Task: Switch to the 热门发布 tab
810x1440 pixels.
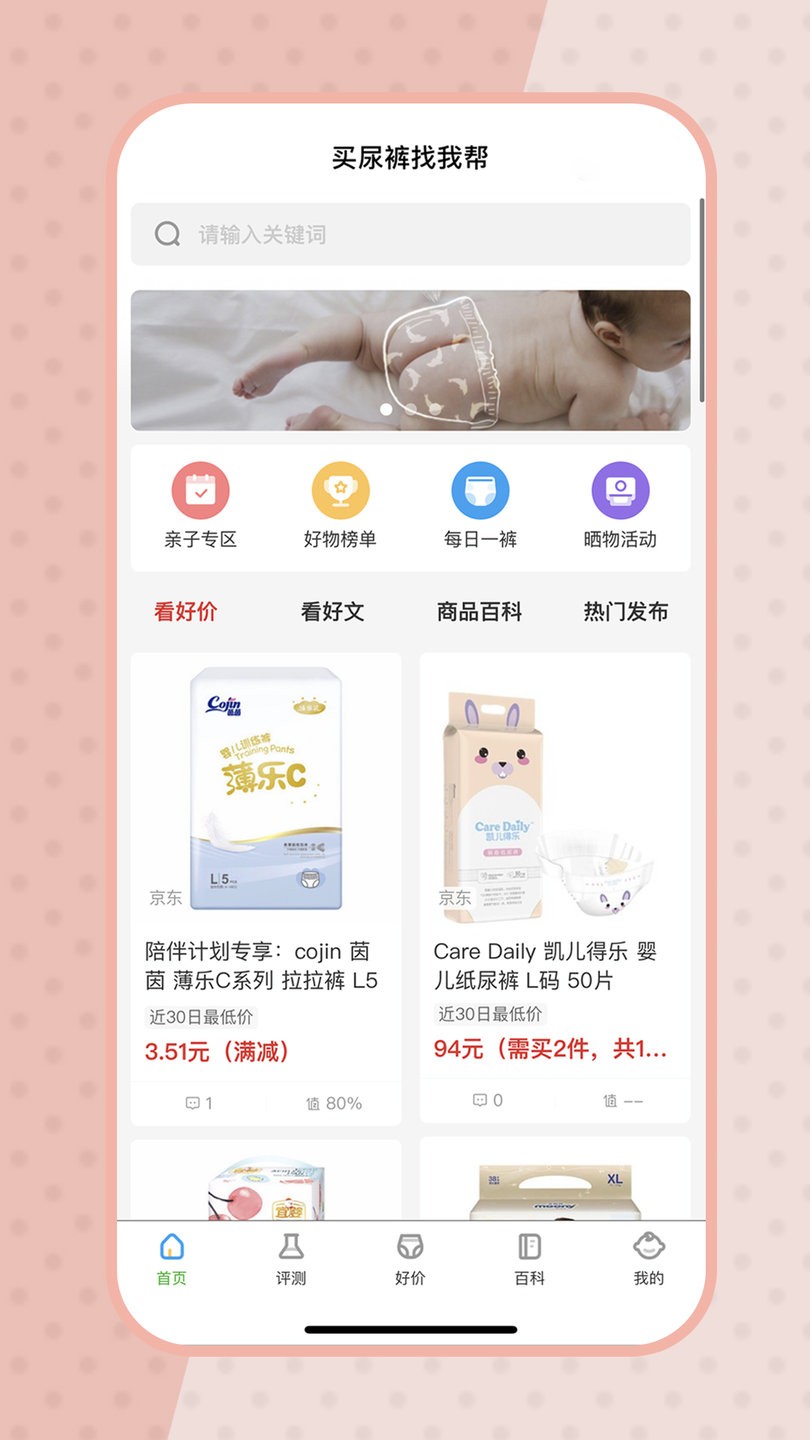Action: coord(626,612)
